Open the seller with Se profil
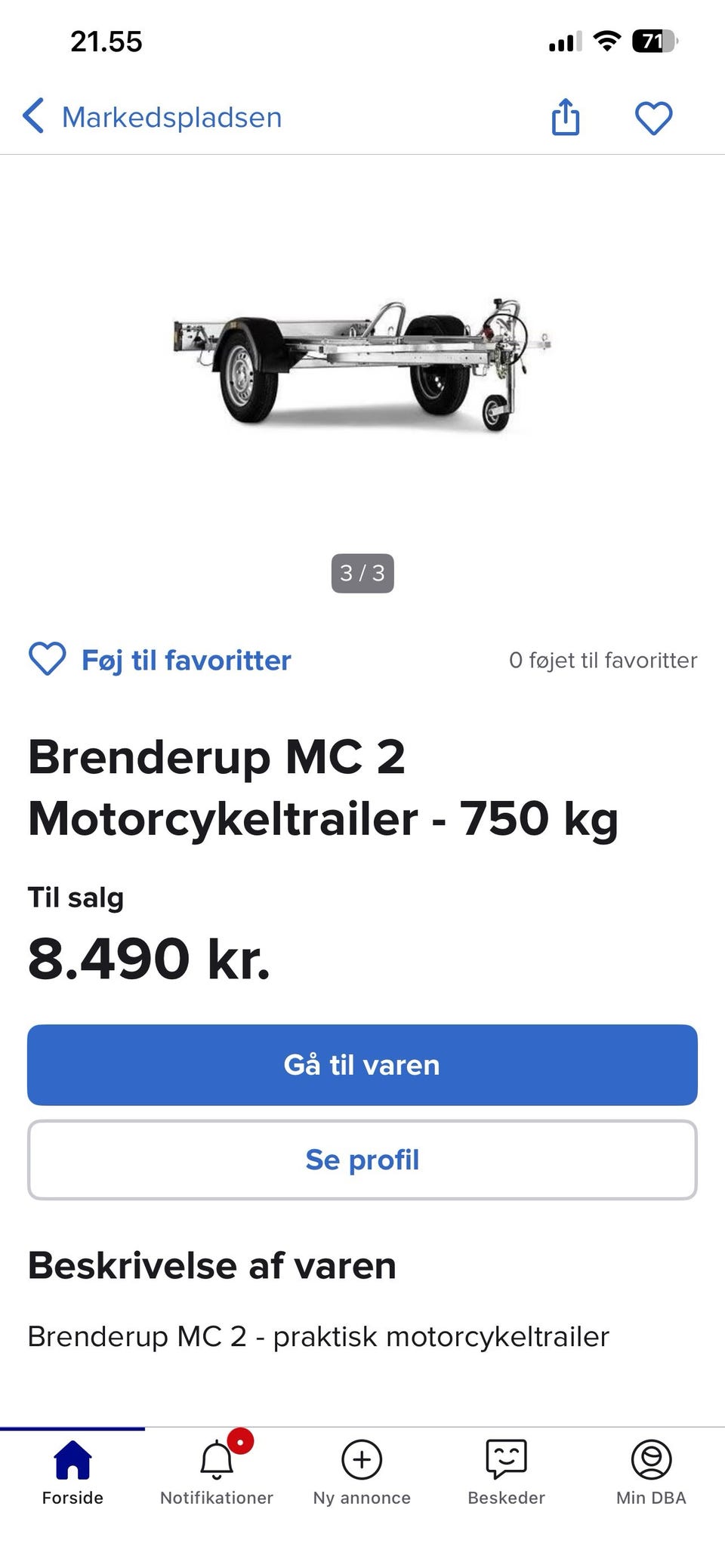The image size is (725, 1568). coord(362,1160)
